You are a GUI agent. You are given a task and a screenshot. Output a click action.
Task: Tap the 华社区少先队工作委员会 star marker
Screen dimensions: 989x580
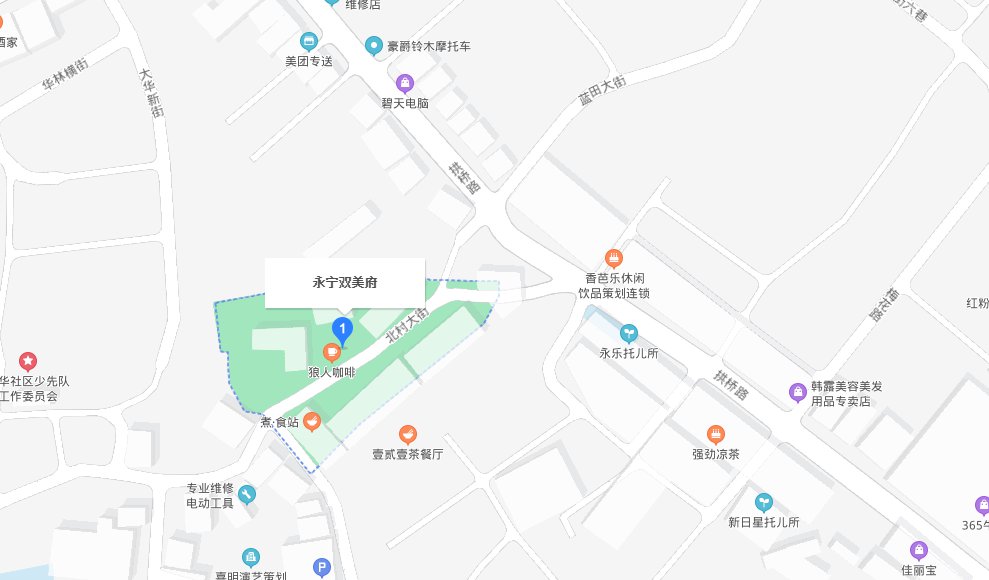28,360
